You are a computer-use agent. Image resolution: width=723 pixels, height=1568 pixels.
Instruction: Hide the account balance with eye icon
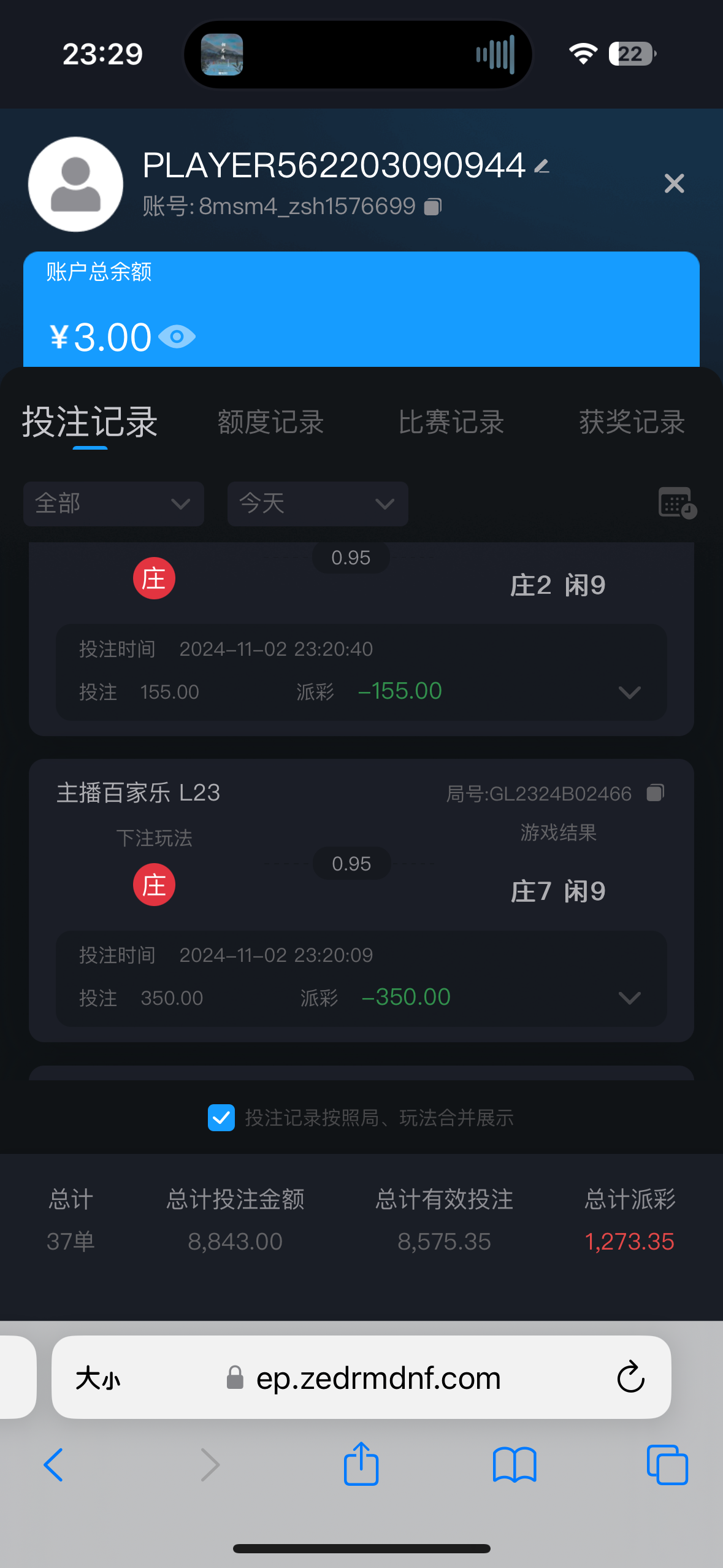[177, 337]
